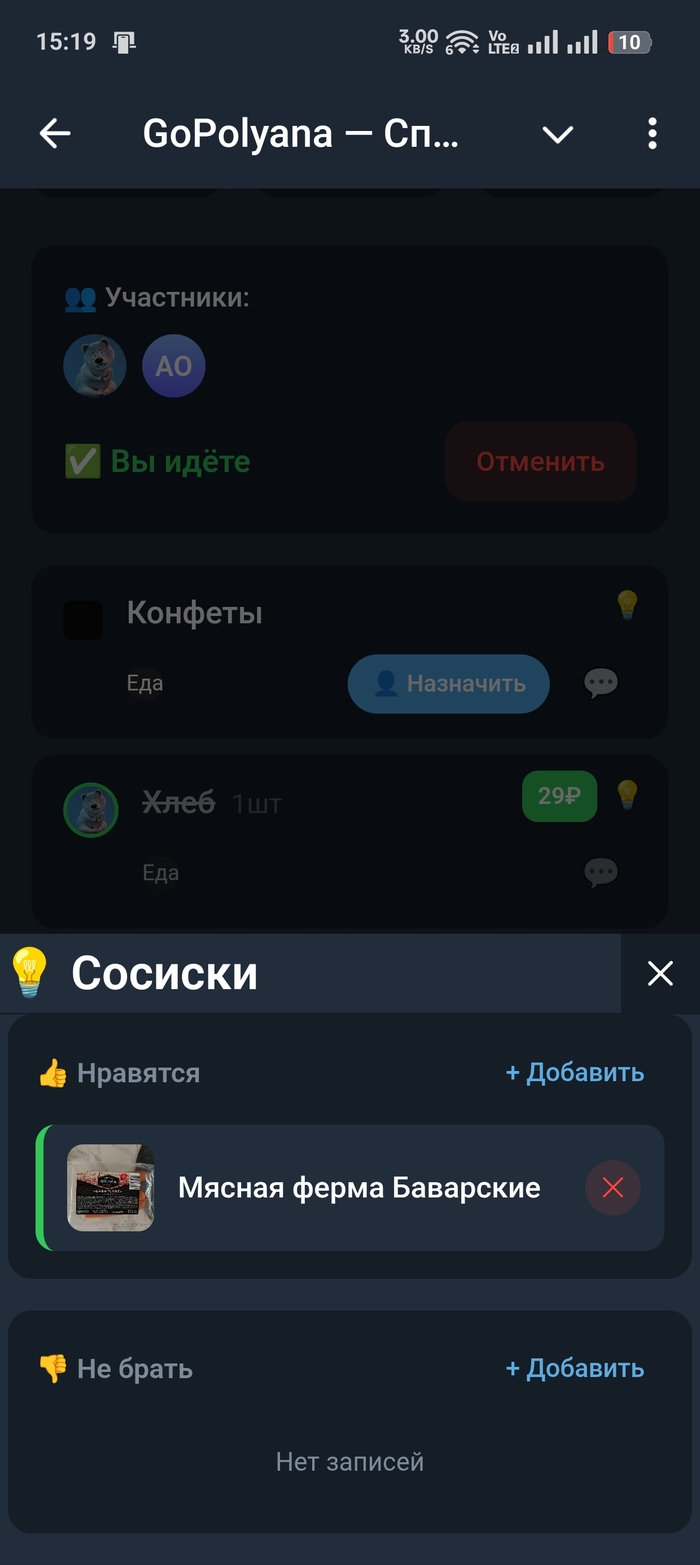Remove Мясная ферма Баварские from liked
Image resolution: width=700 pixels, height=1565 pixels.
pos(612,1188)
